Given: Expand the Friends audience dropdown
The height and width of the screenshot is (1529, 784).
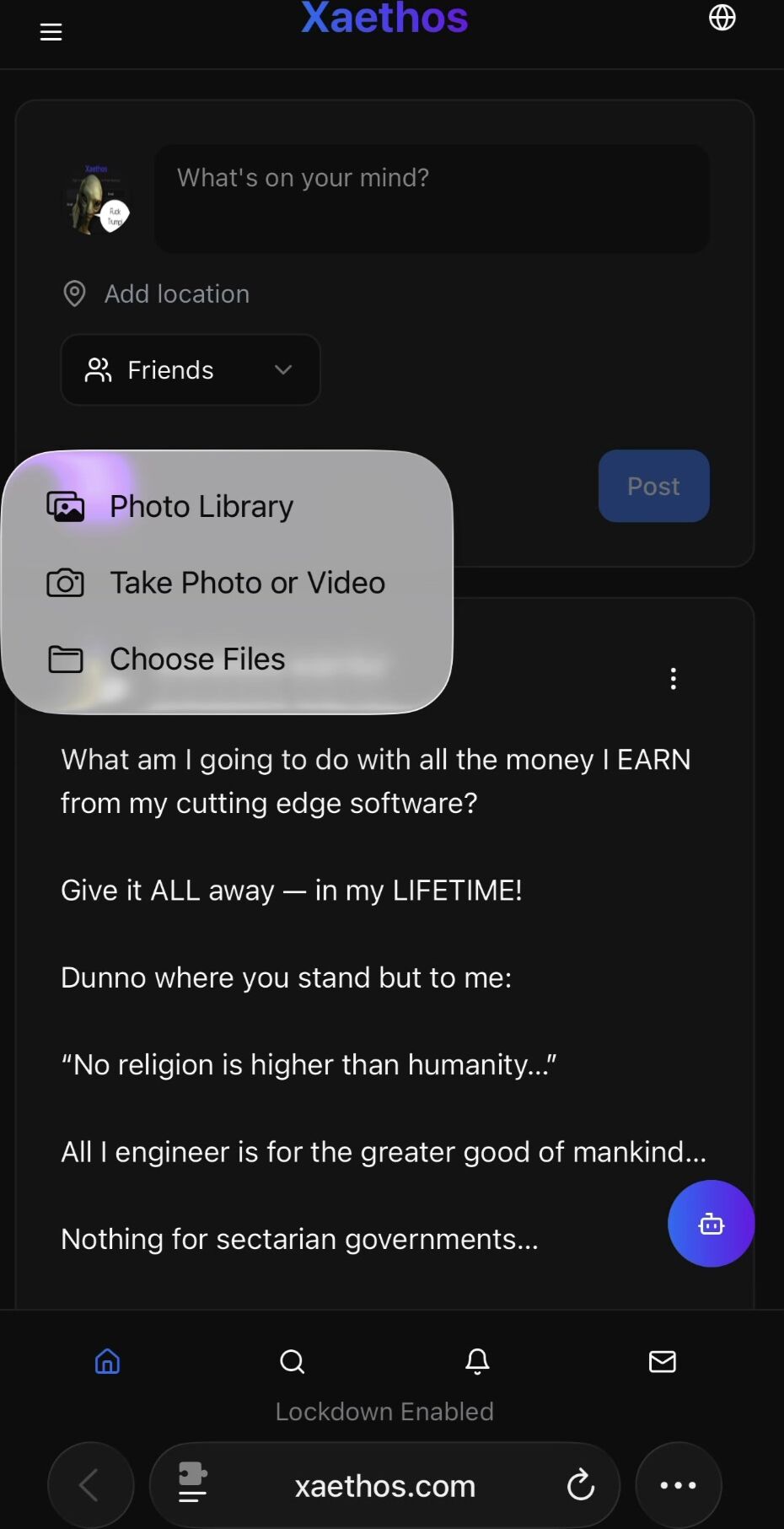Looking at the screenshot, I should pos(191,370).
